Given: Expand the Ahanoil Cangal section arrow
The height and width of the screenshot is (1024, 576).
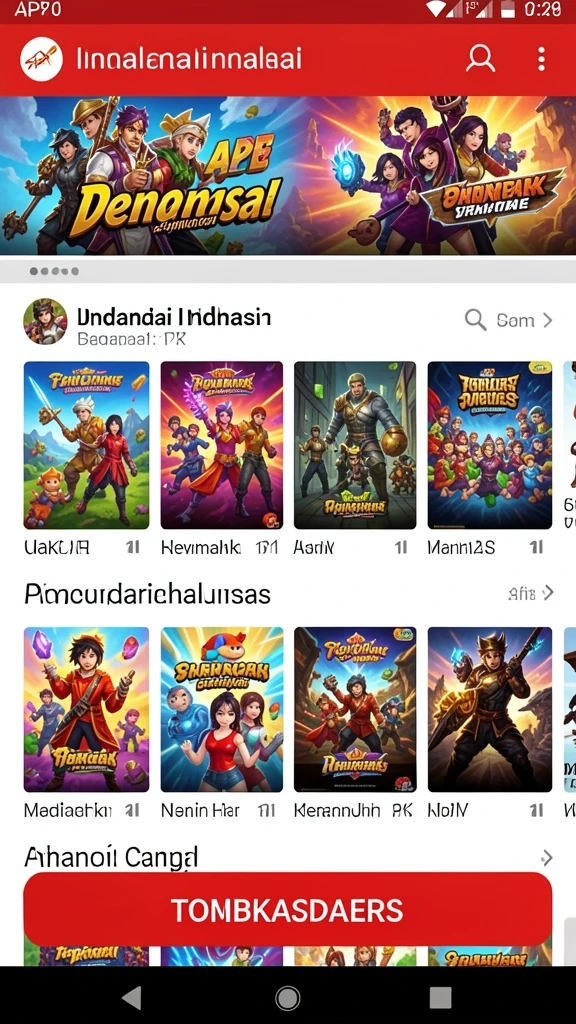Looking at the screenshot, I should point(547,857).
